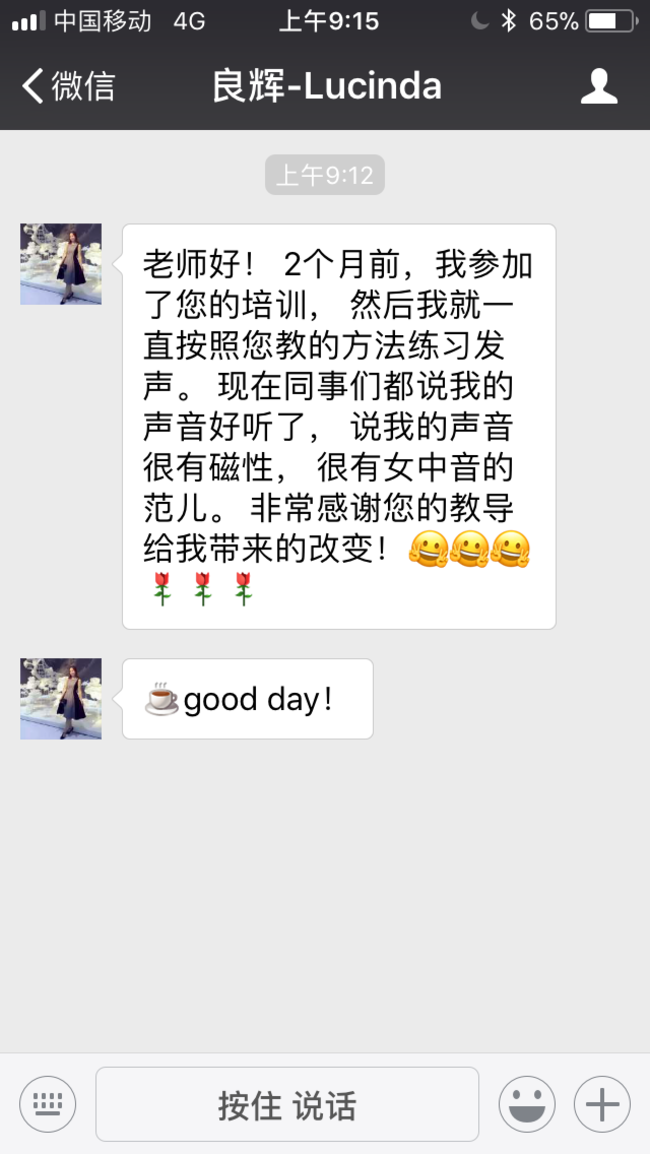The height and width of the screenshot is (1154, 650).
Task: Open the emoji sticker panel
Action: [x=527, y=1104]
